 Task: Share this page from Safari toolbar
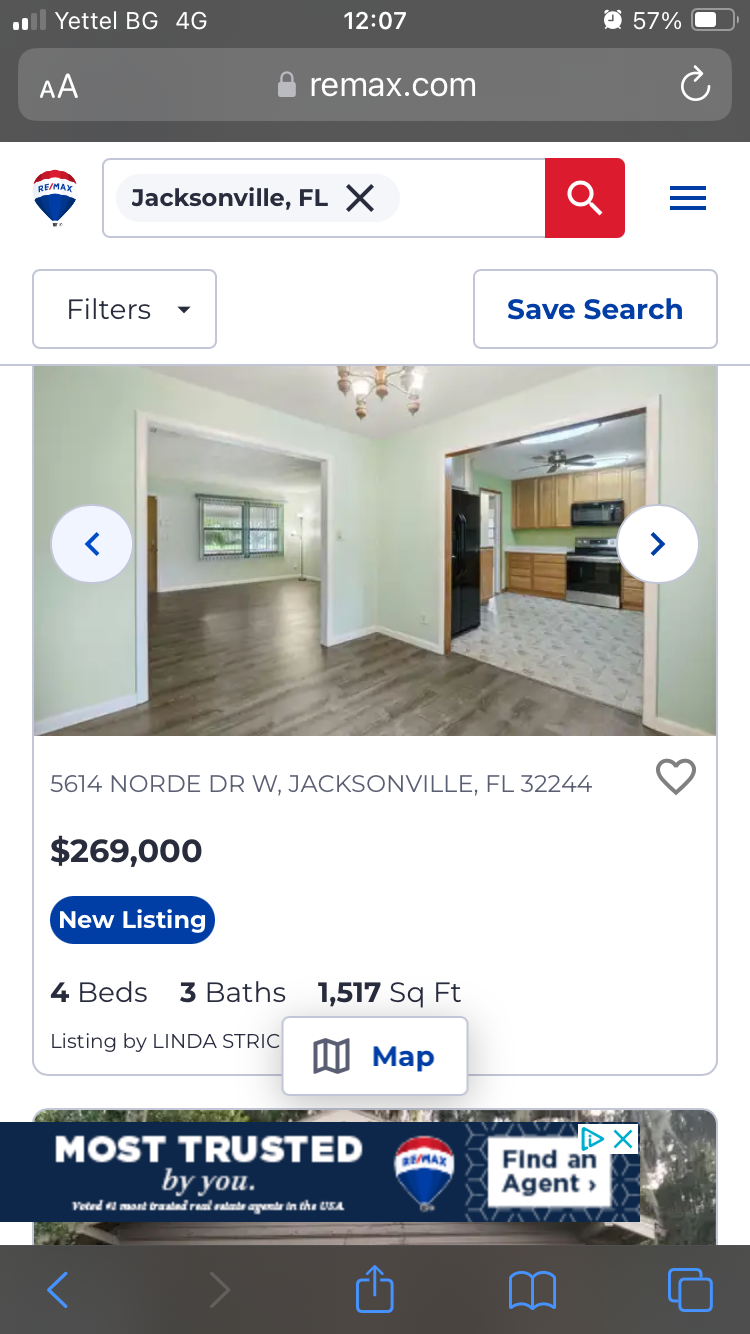coord(375,1290)
